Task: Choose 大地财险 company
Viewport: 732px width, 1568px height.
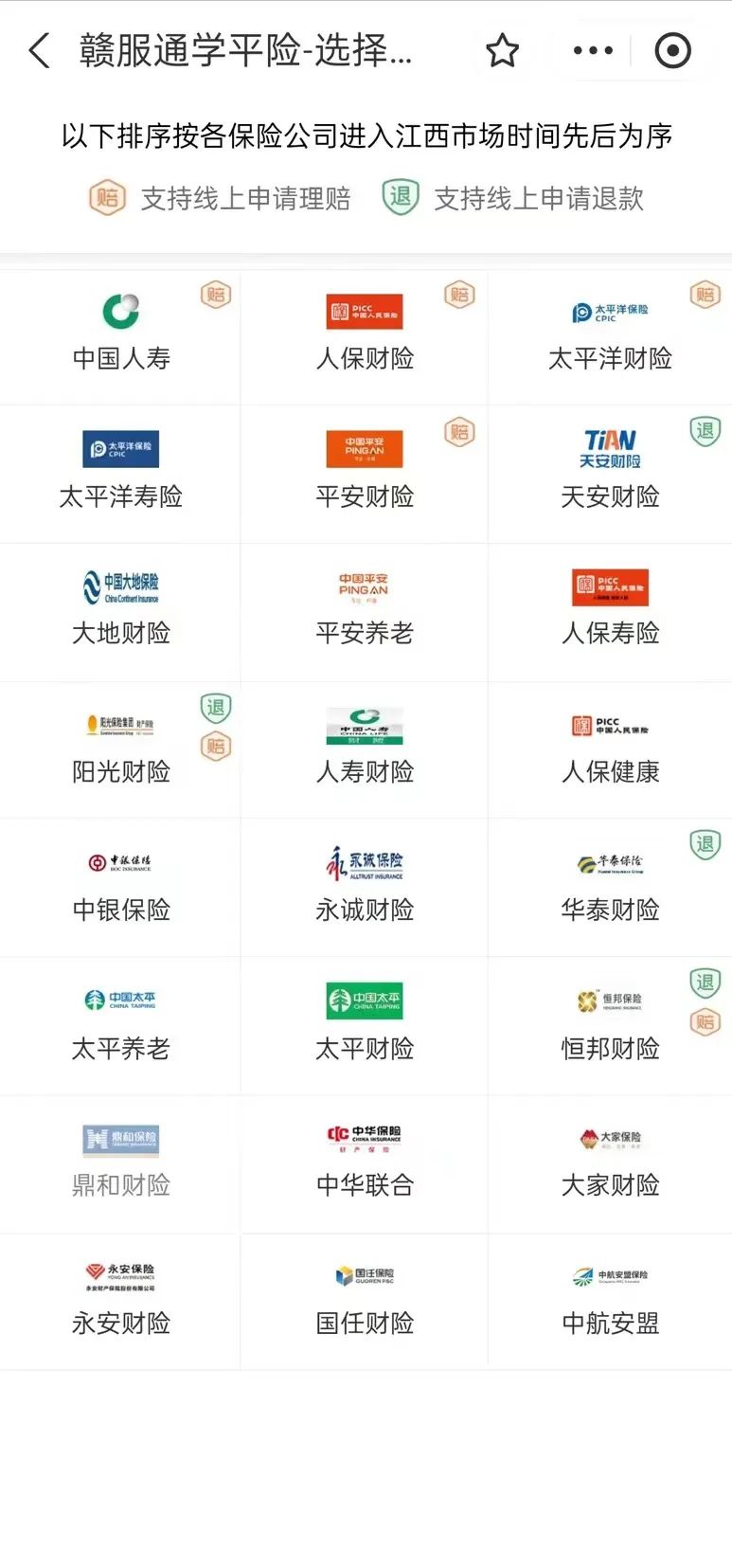Action: (120, 613)
